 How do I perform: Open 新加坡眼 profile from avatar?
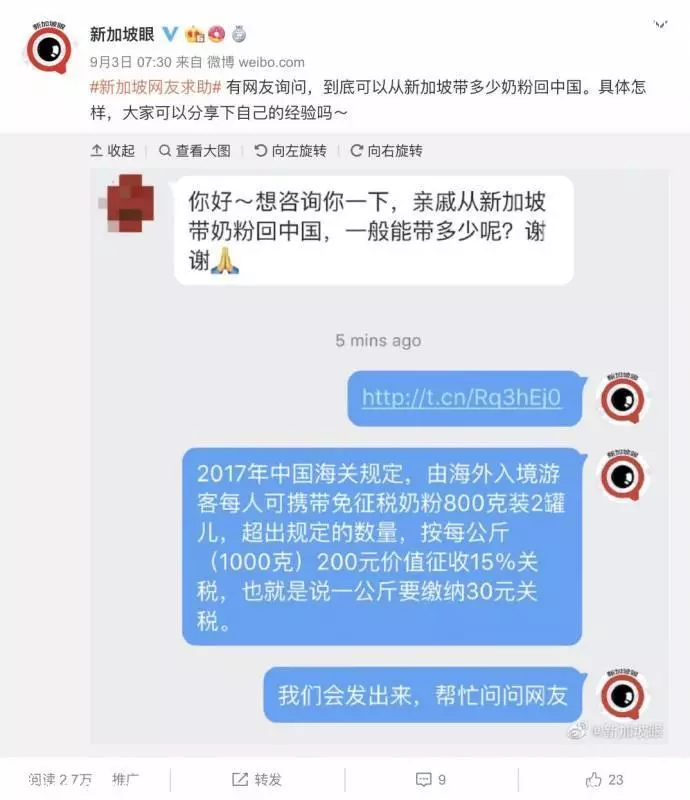click(48, 46)
